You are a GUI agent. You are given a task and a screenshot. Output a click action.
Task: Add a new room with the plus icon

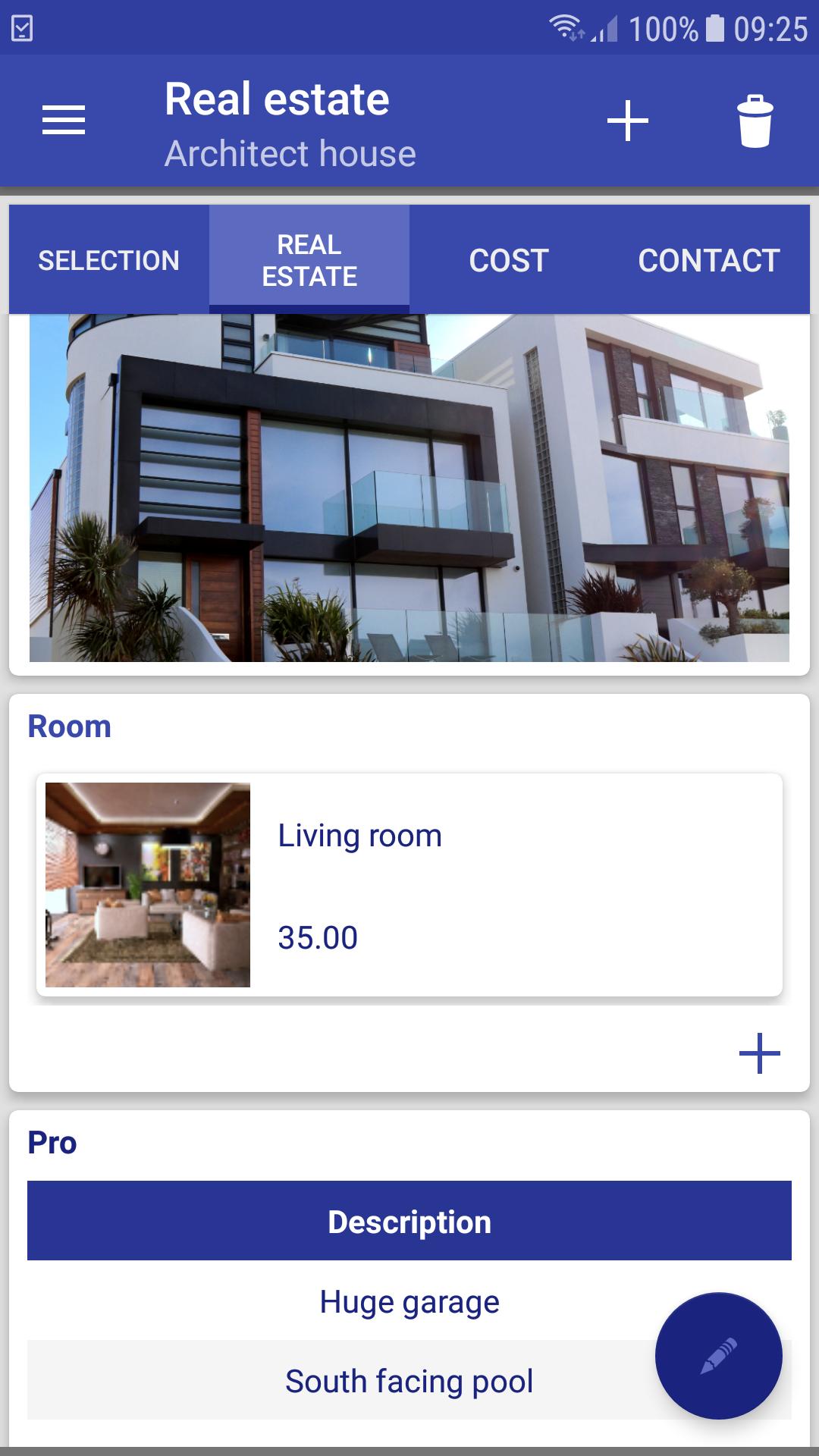759,1053
